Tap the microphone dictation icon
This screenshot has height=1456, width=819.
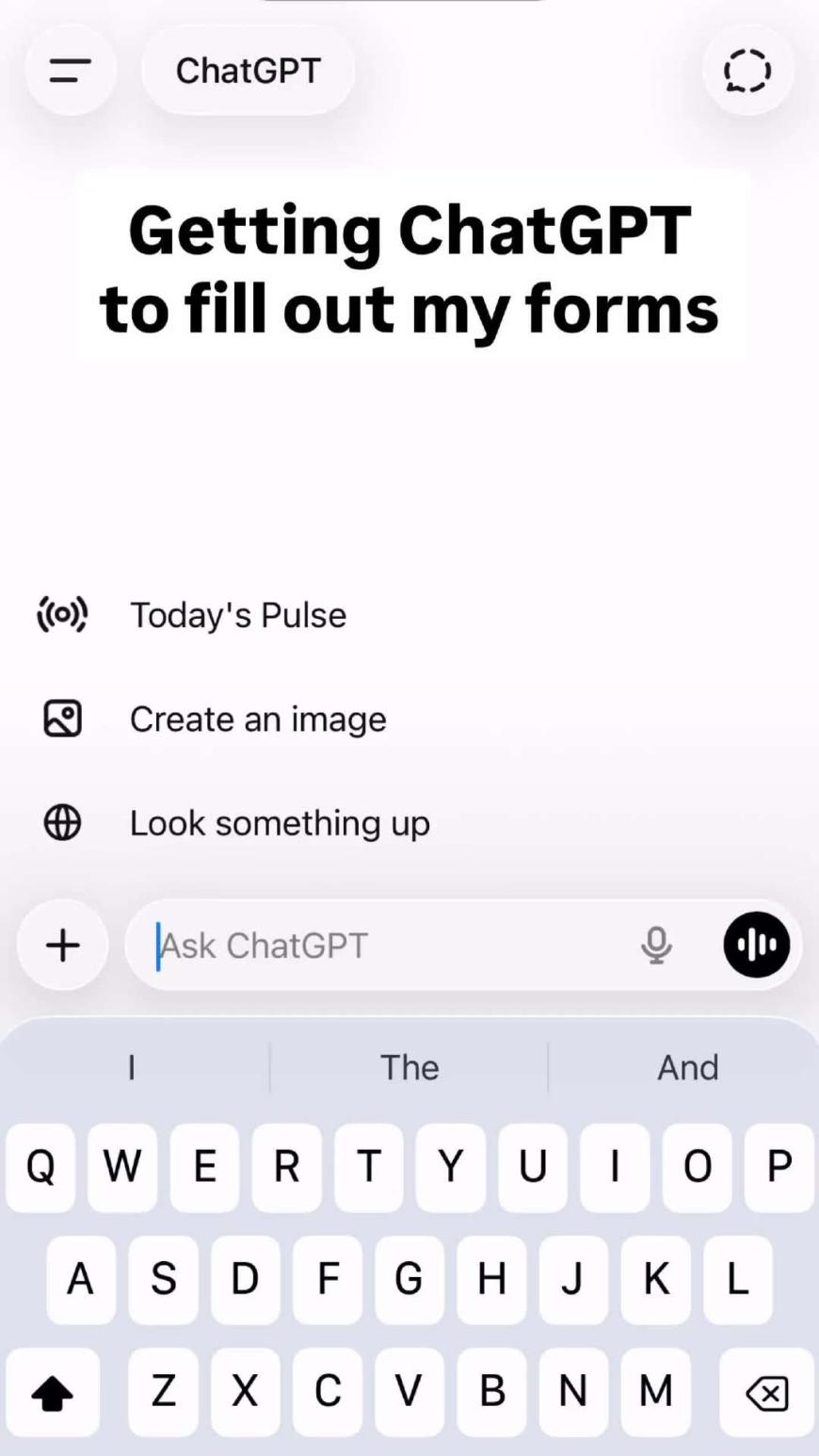656,945
